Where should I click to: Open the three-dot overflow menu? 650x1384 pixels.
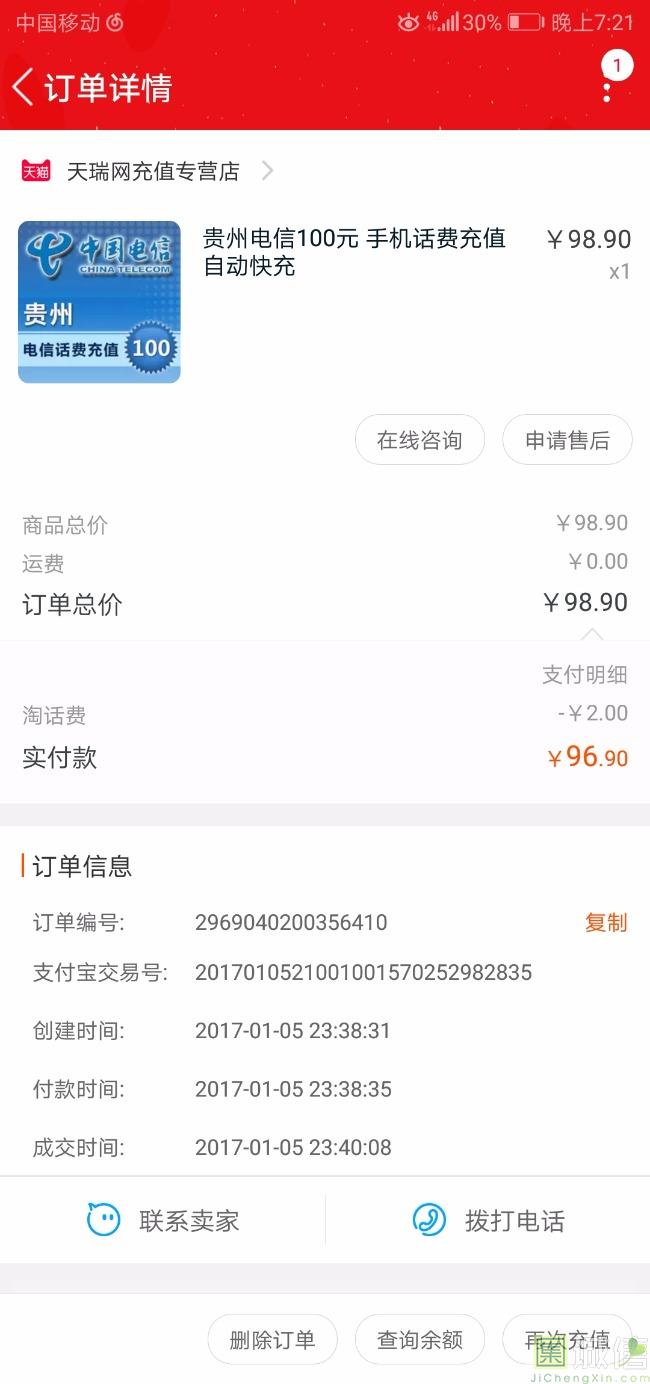click(x=607, y=88)
